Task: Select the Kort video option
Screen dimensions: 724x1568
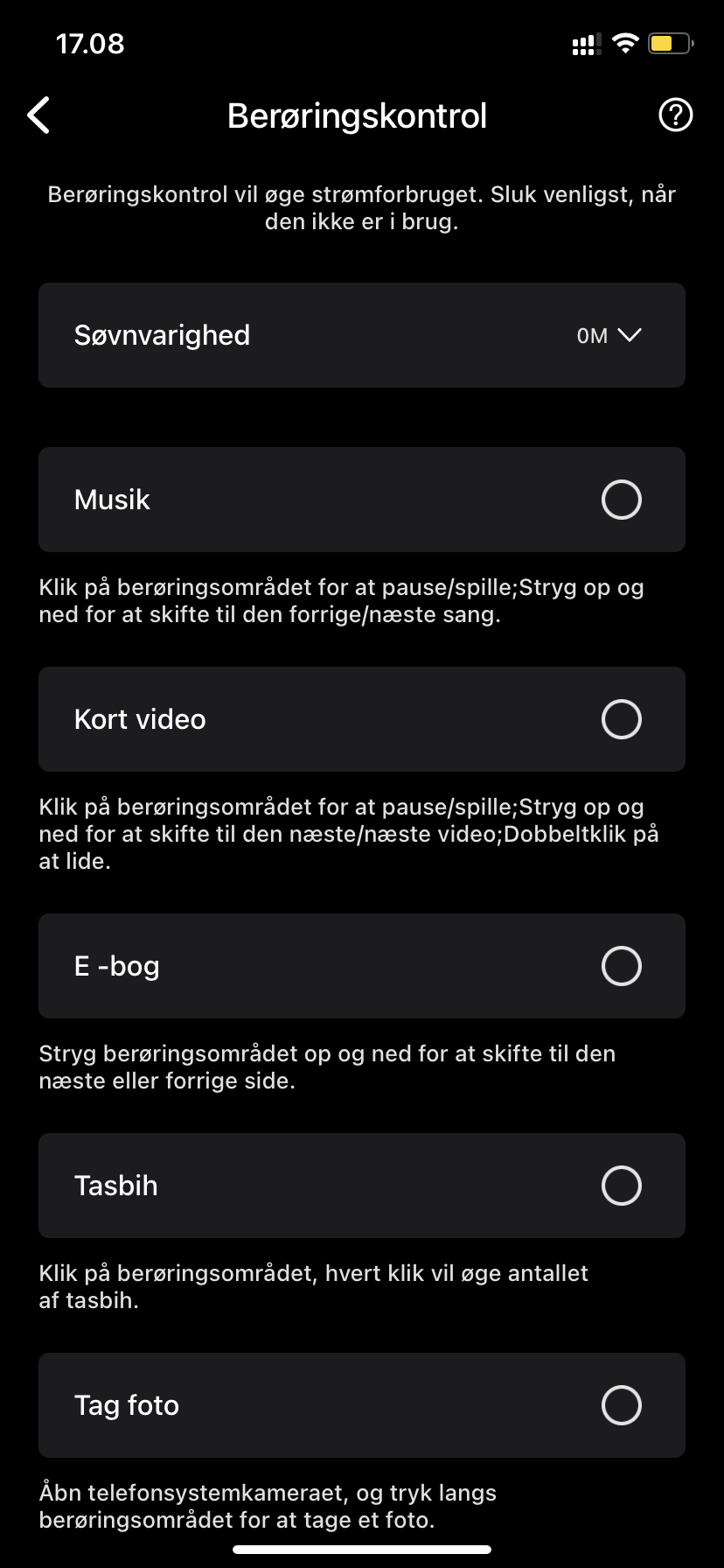Action: tap(362, 719)
